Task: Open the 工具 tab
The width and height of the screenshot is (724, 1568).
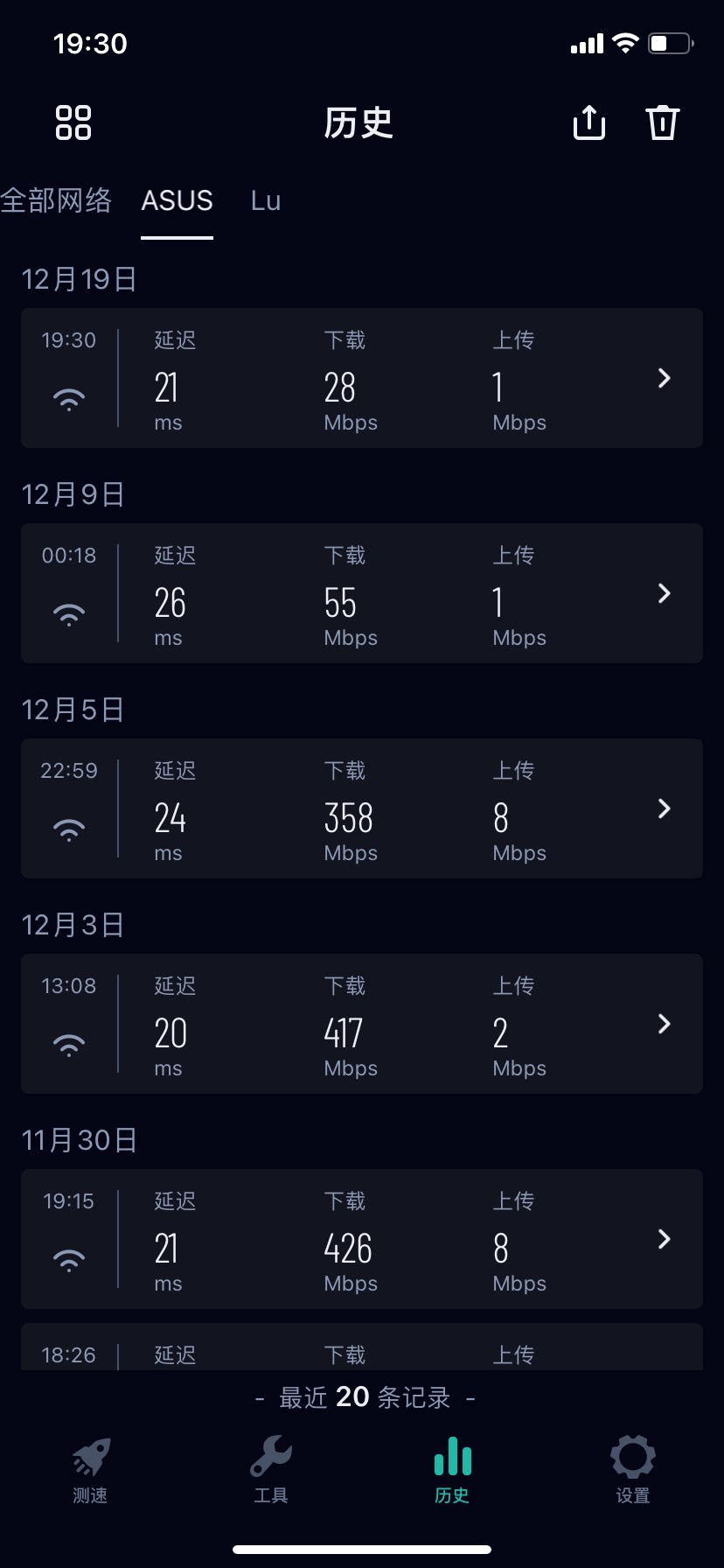Action: coord(271,1470)
